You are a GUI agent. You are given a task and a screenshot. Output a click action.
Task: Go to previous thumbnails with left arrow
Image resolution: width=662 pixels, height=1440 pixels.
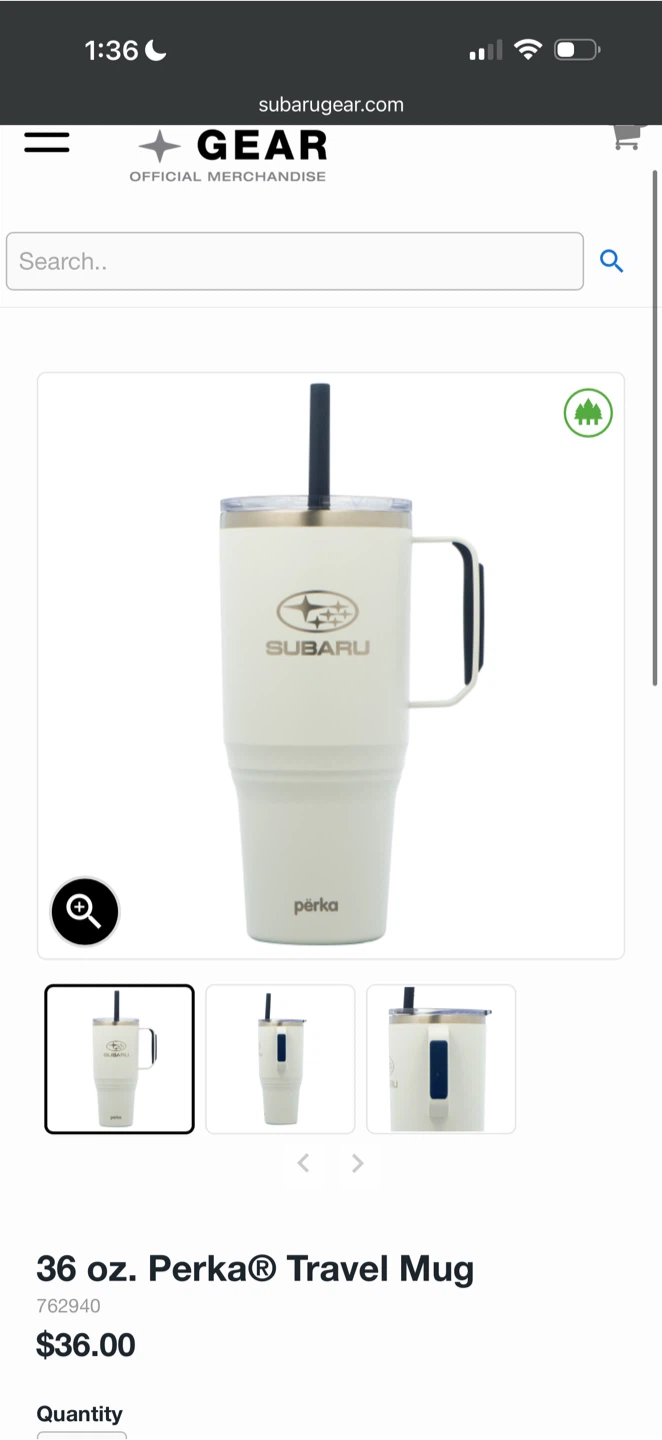point(303,1163)
